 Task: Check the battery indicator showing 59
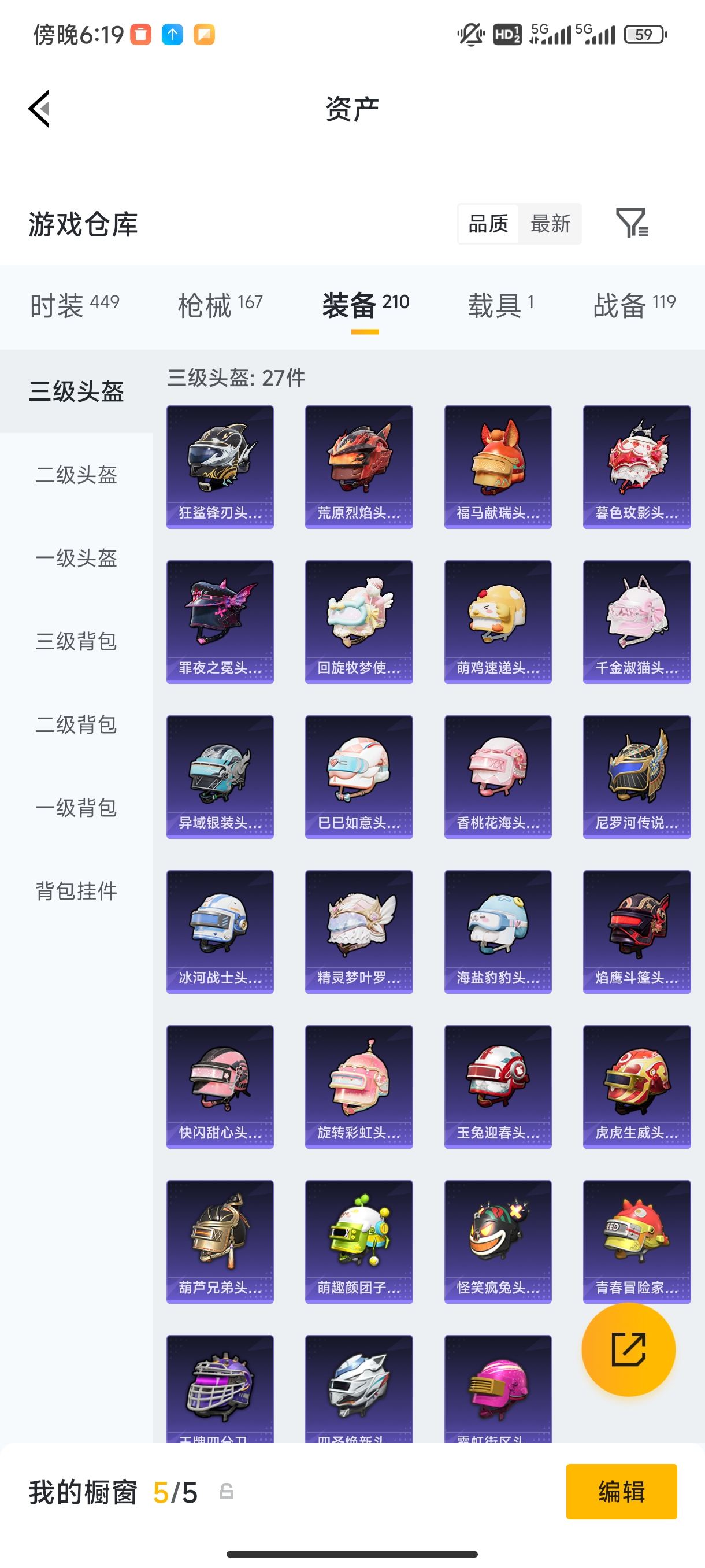(645, 35)
